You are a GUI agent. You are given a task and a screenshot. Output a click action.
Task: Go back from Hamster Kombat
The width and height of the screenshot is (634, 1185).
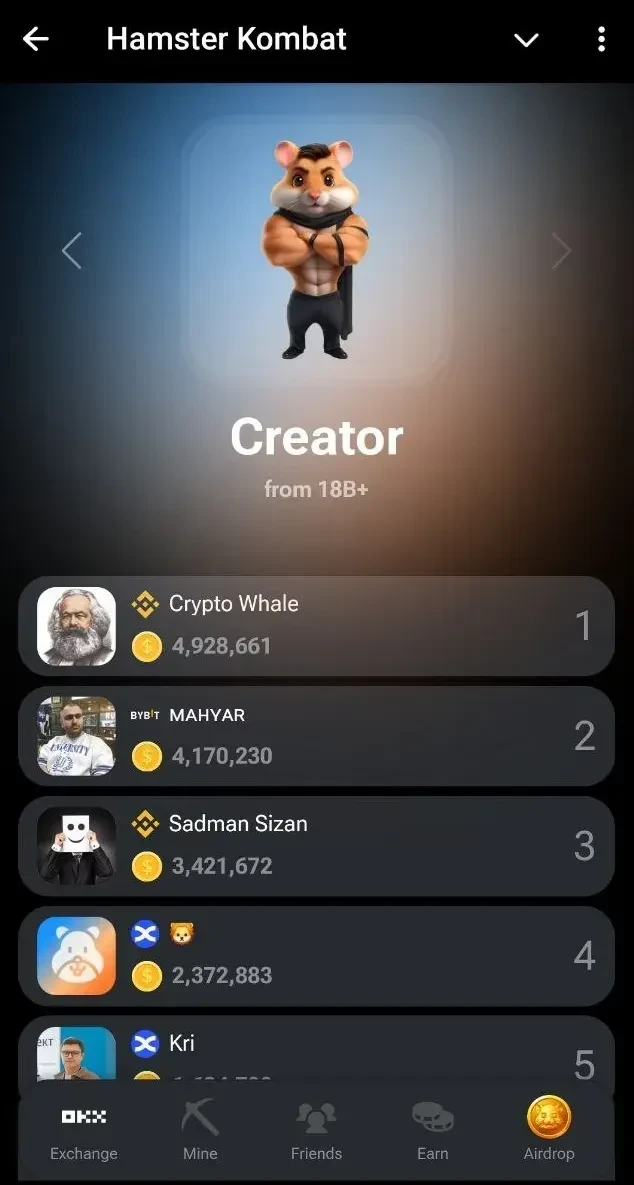(x=36, y=40)
